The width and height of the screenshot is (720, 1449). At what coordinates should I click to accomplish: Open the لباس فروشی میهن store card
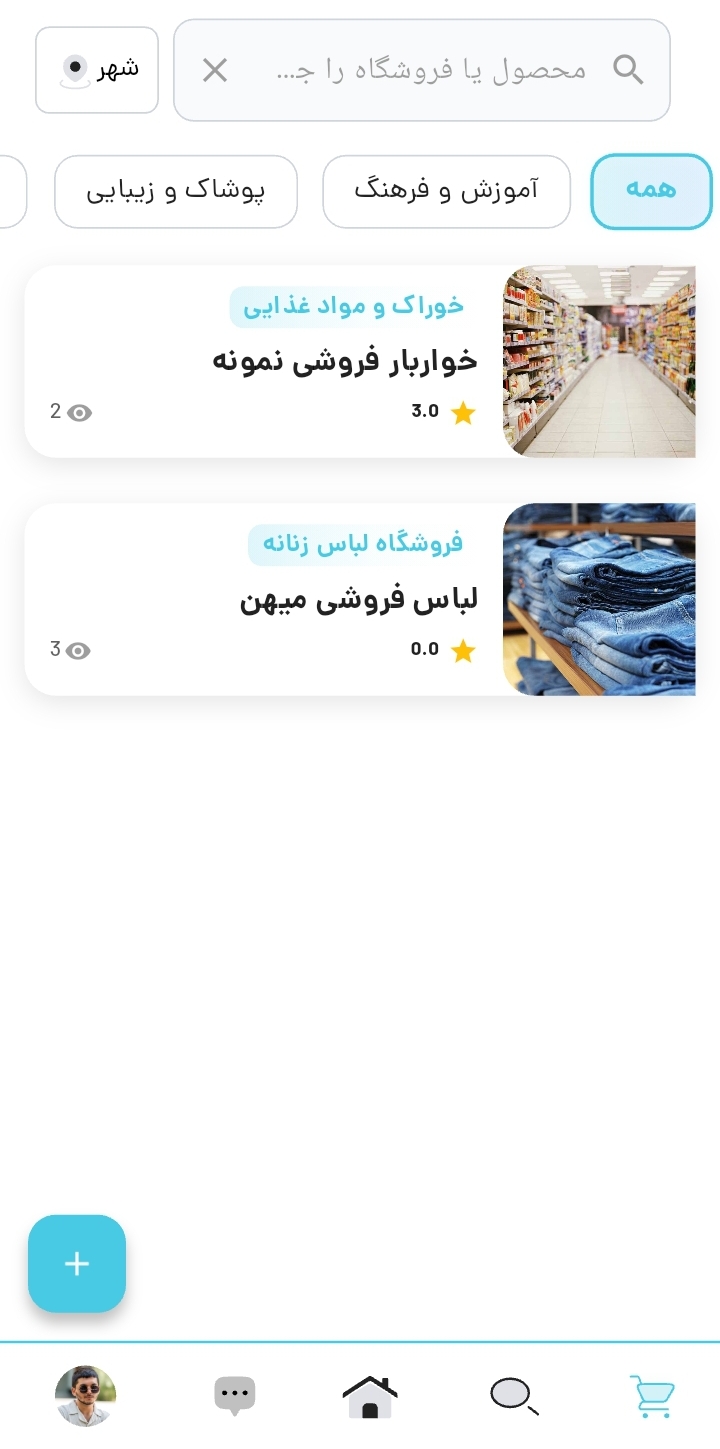pyautogui.click(x=360, y=599)
